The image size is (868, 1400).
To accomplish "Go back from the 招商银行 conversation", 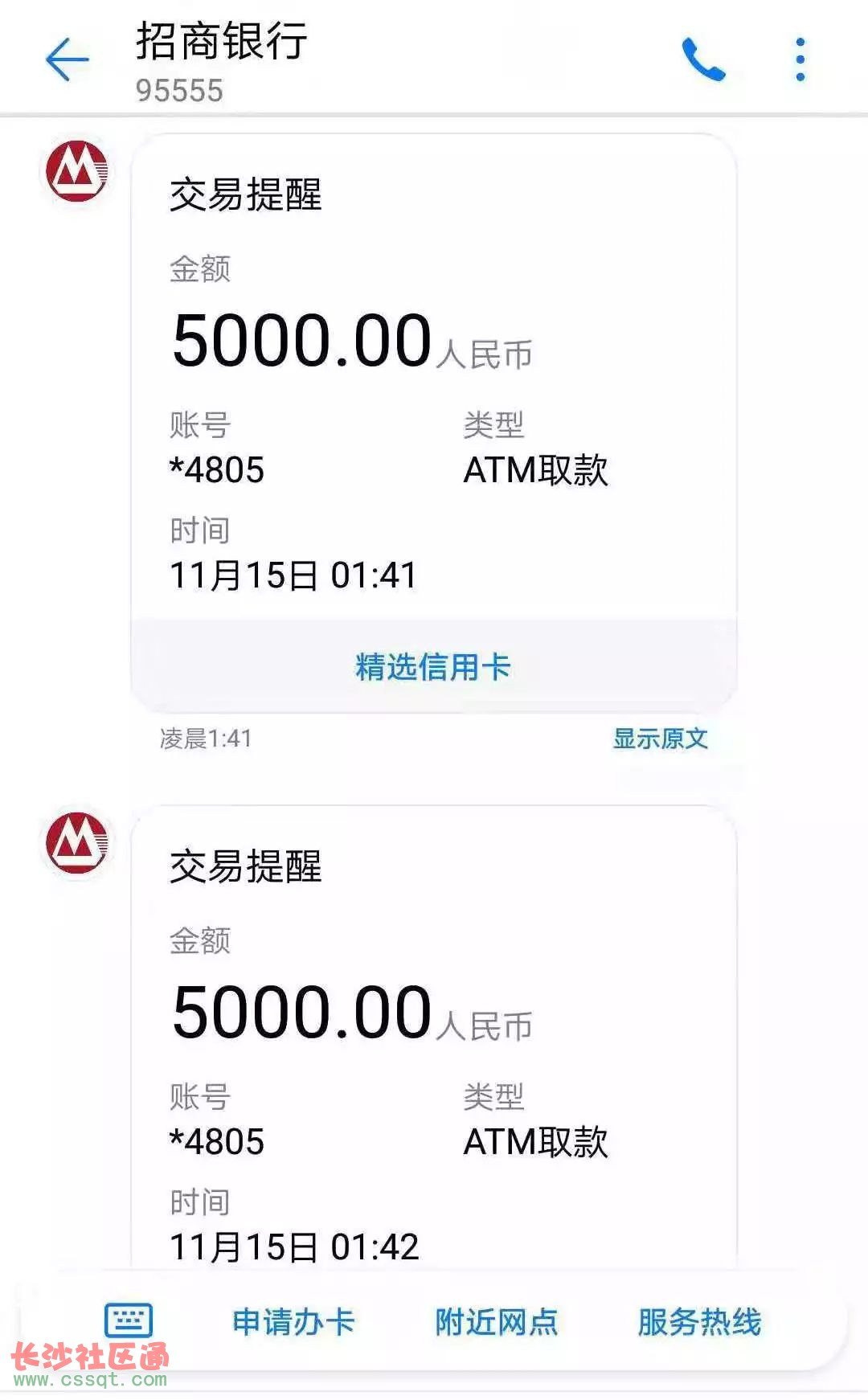I will pos(67,59).
